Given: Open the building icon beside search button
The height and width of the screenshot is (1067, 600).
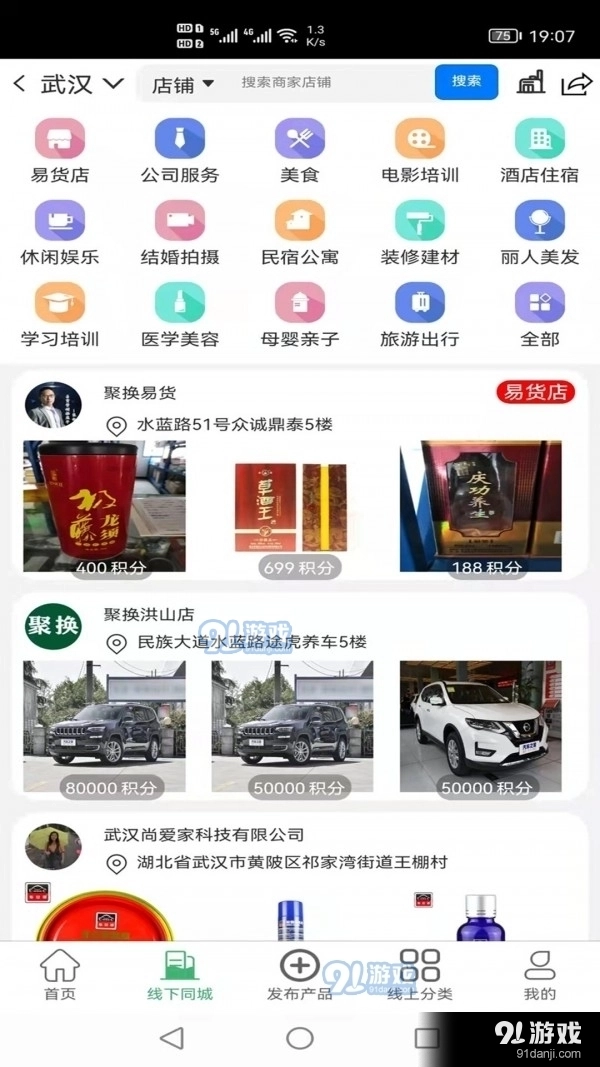Looking at the screenshot, I should pos(531,83).
